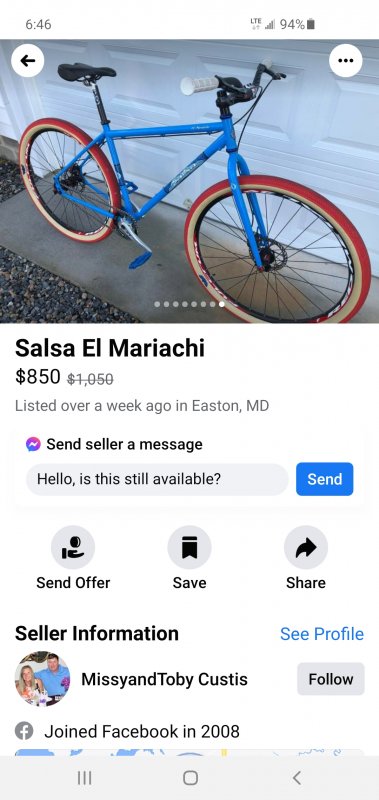Open MissyandToby Custis seller profile picture
The height and width of the screenshot is (800, 379).
(x=42, y=679)
